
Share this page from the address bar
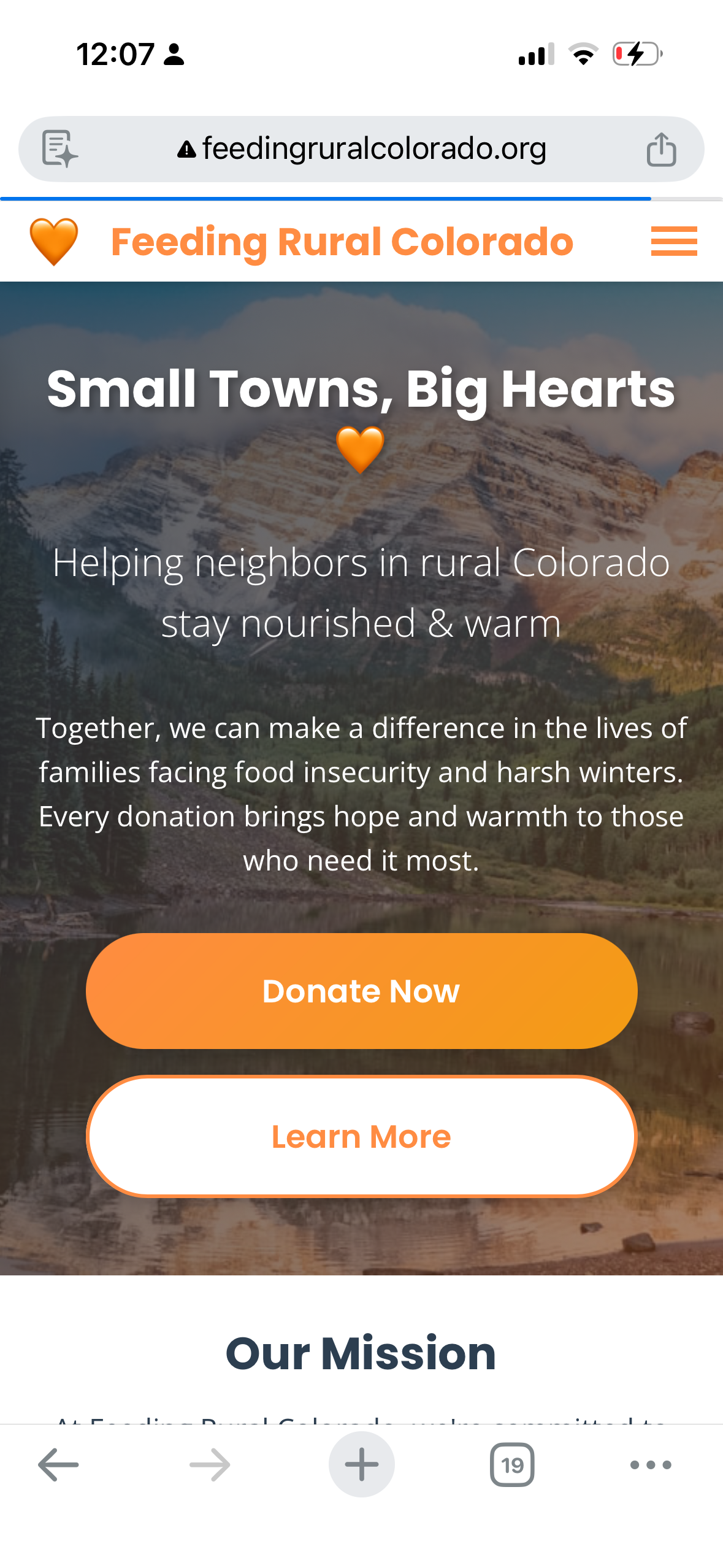pyautogui.click(x=661, y=149)
